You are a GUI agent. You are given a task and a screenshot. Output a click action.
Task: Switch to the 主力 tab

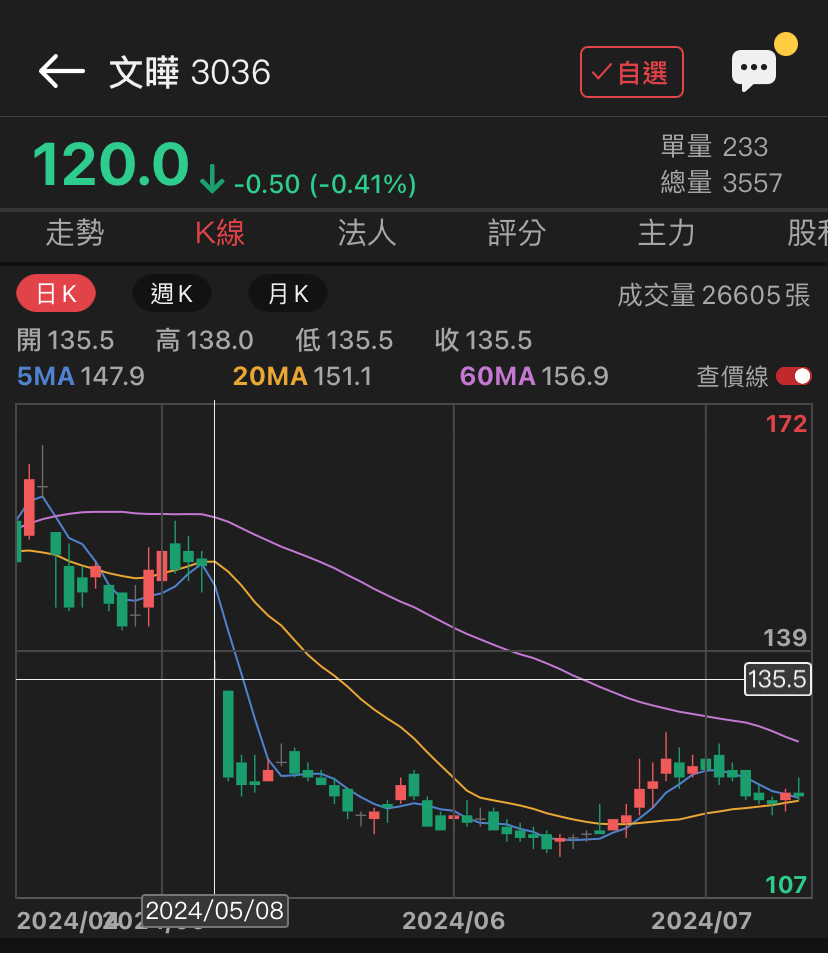click(666, 233)
